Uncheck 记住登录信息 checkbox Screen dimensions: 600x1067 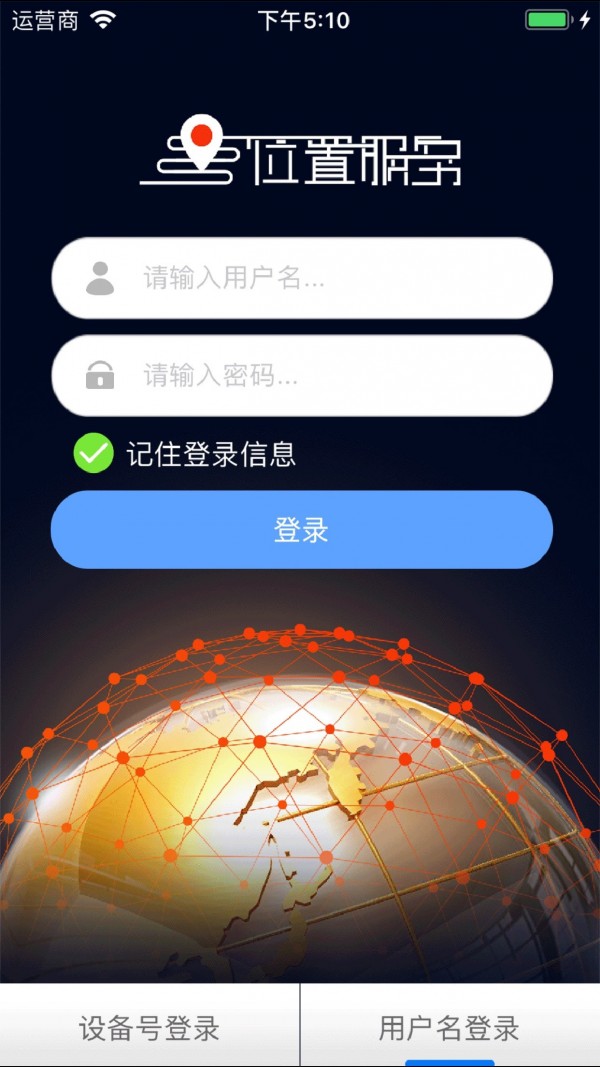tap(94, 453)
